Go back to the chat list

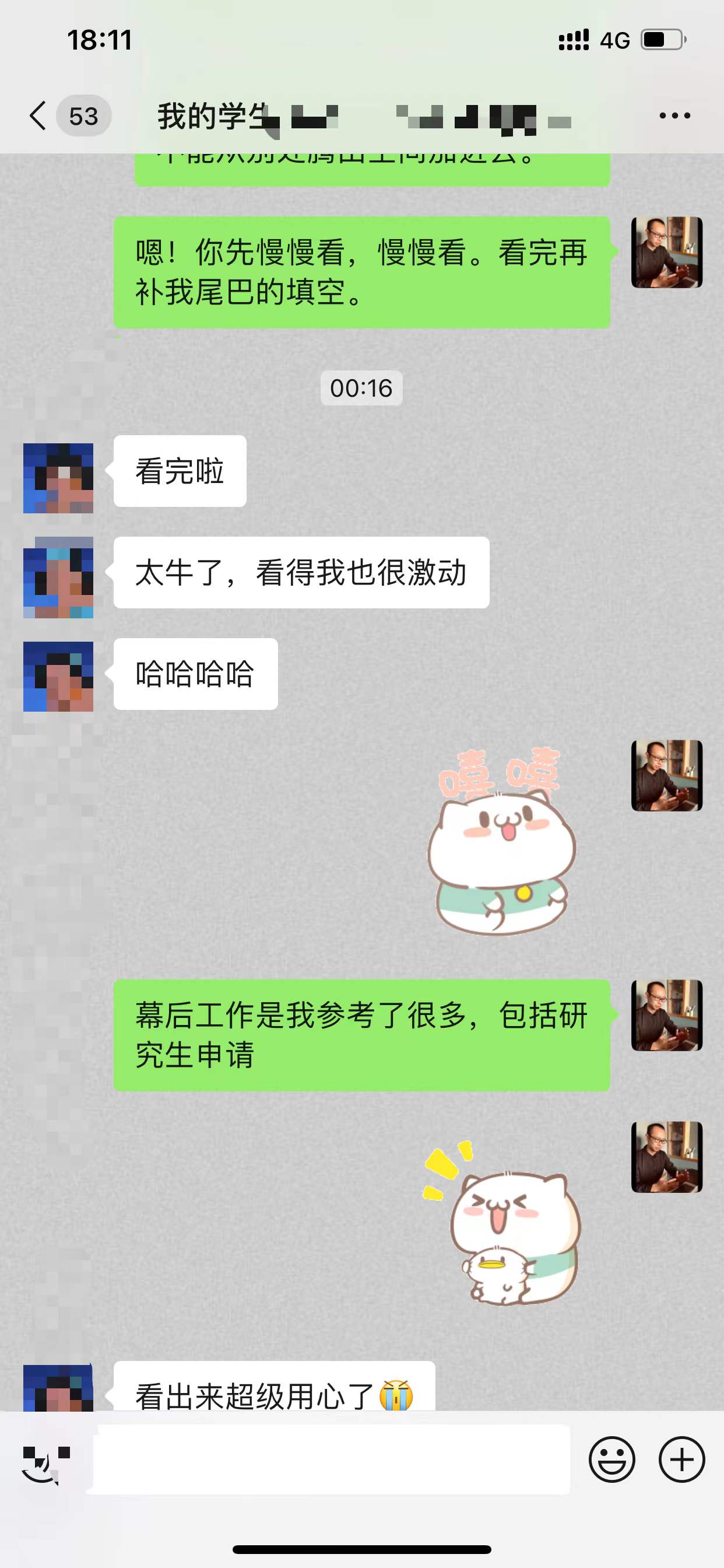point(38,116)
